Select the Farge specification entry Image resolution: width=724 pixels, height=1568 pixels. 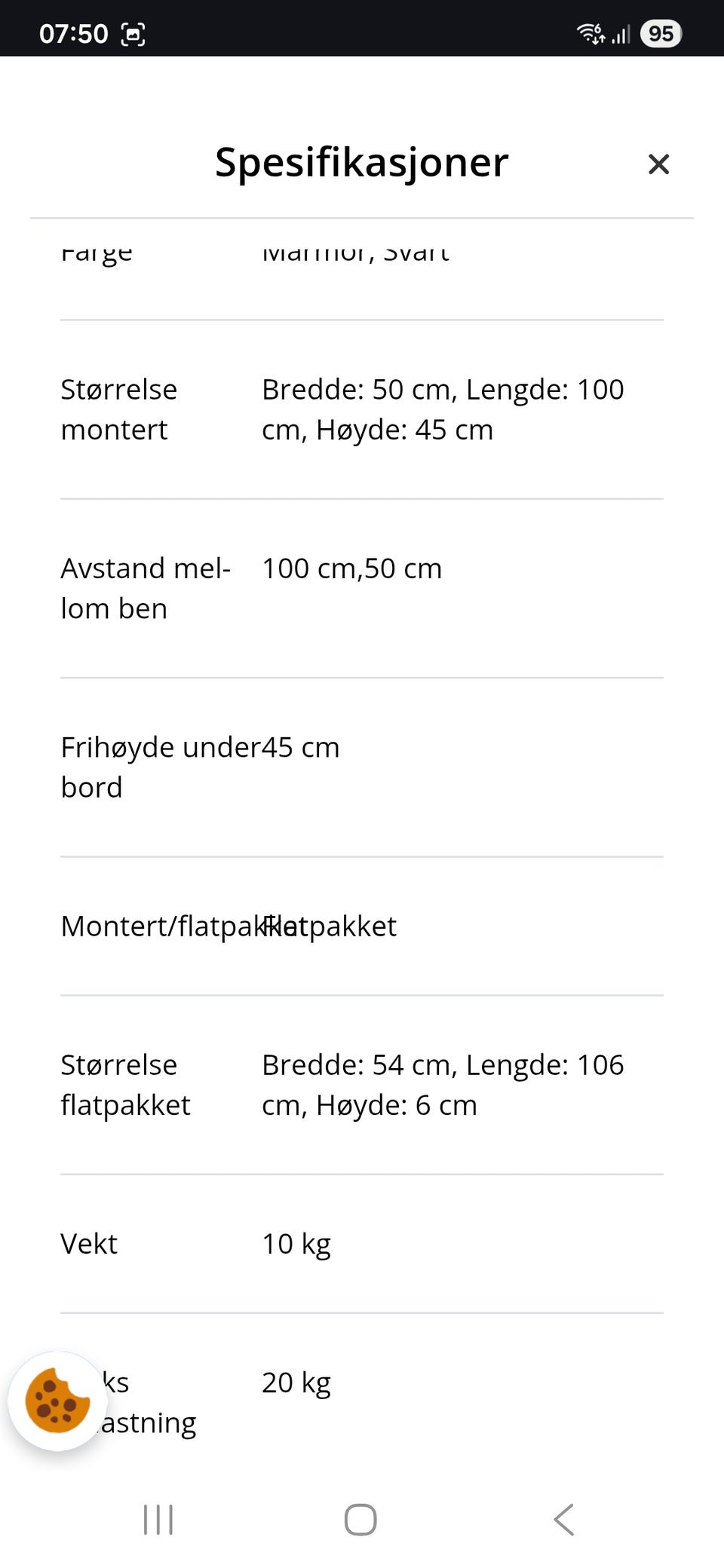tap(362, 253)
